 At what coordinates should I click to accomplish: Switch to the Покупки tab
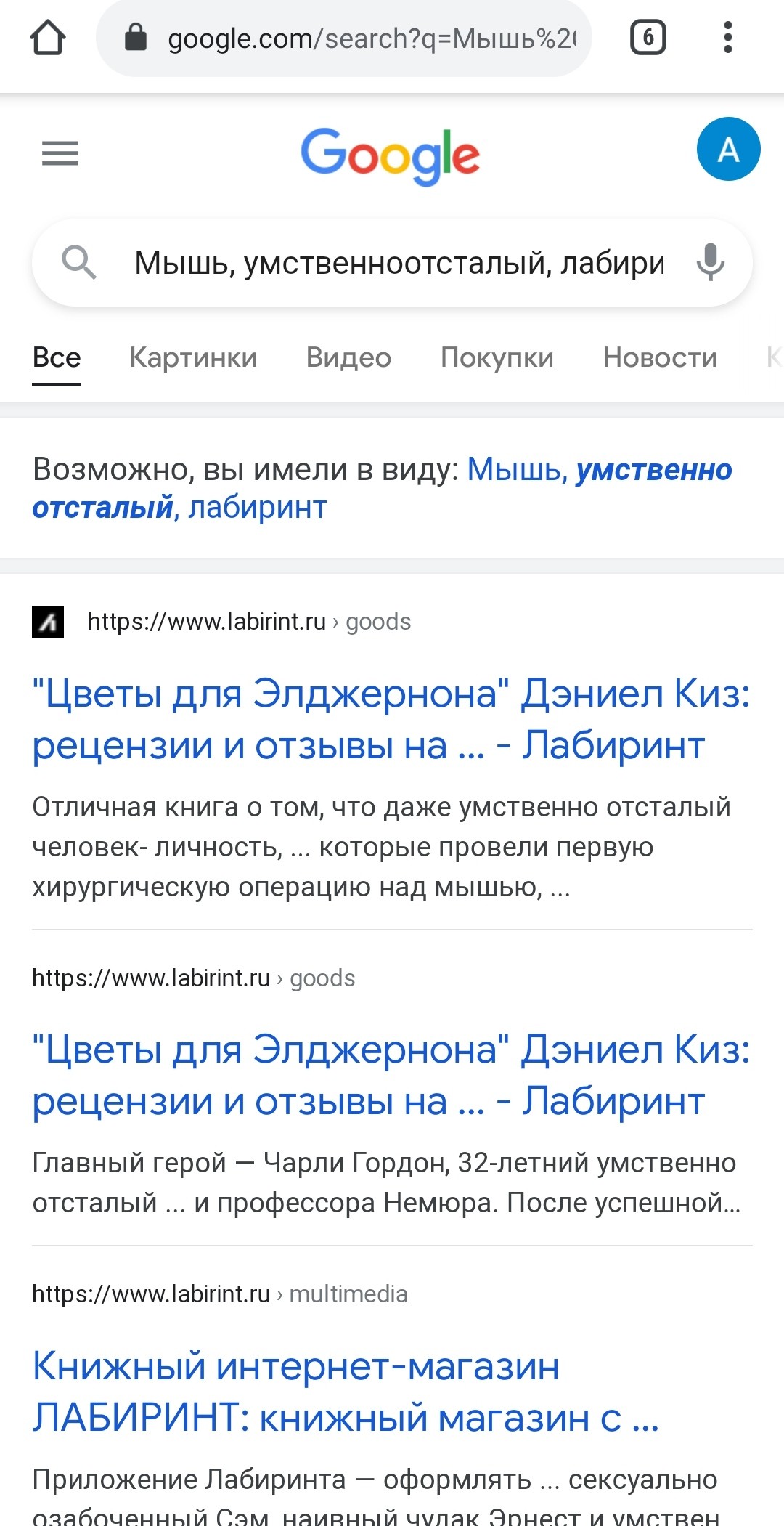(497, 357)
